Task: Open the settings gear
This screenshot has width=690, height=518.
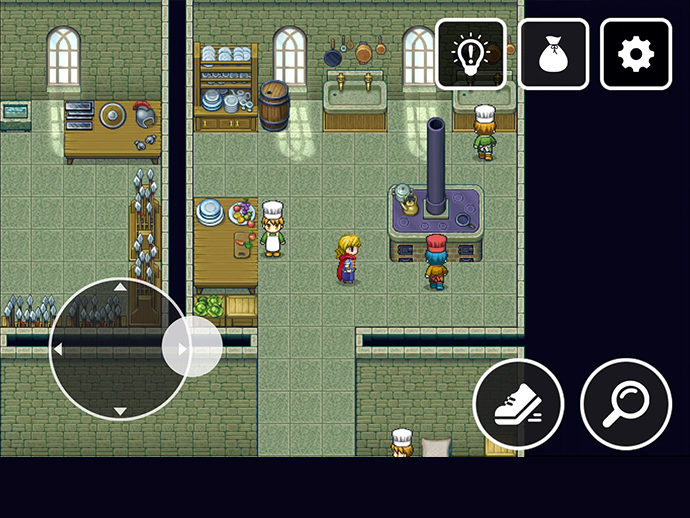Action: click(x=635, y=54)
